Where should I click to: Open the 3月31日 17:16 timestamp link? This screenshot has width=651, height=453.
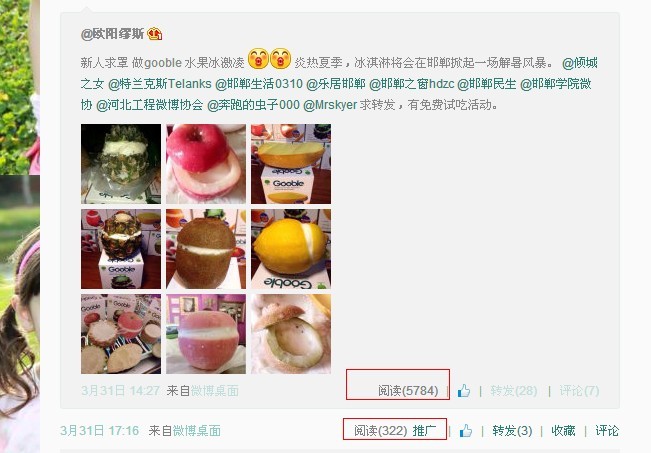[99, 431]
